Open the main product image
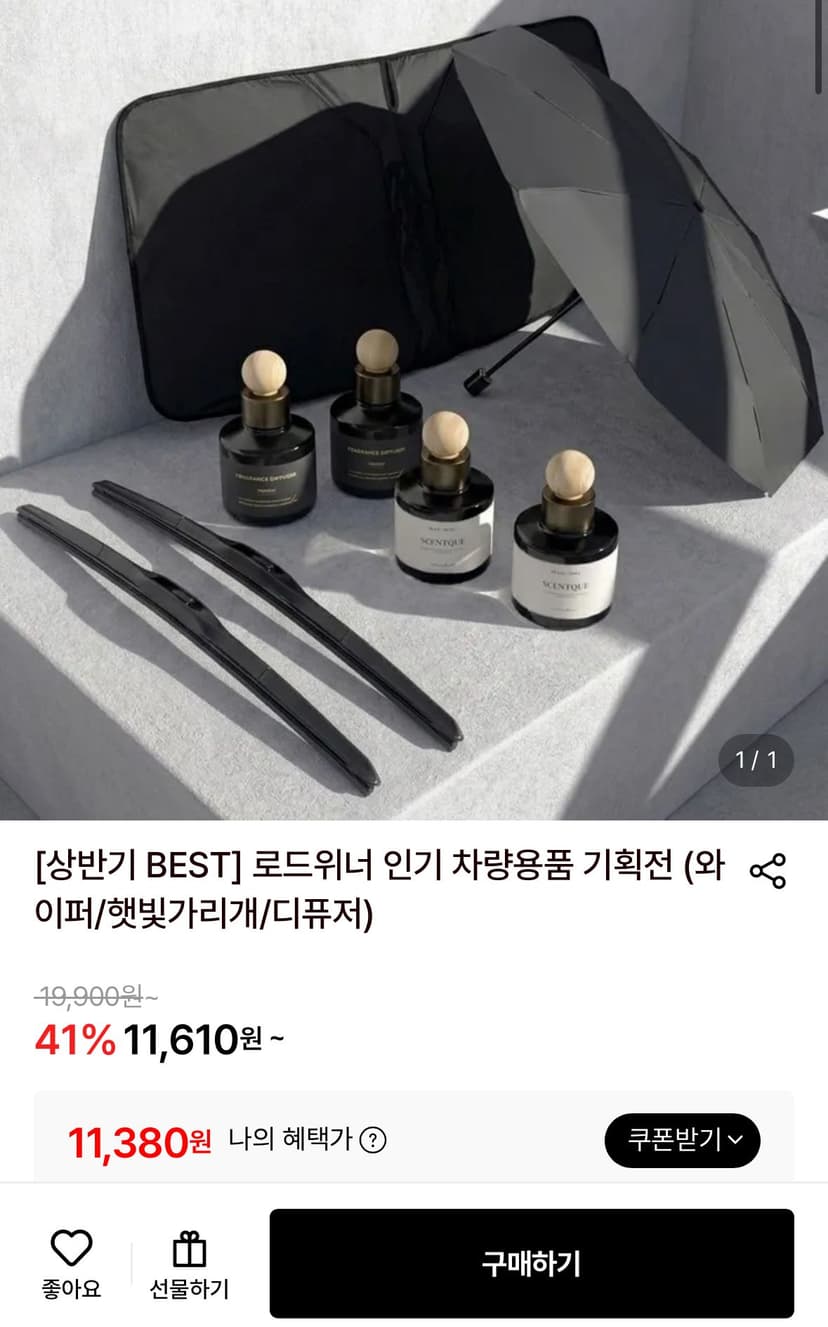 (414, 410)
